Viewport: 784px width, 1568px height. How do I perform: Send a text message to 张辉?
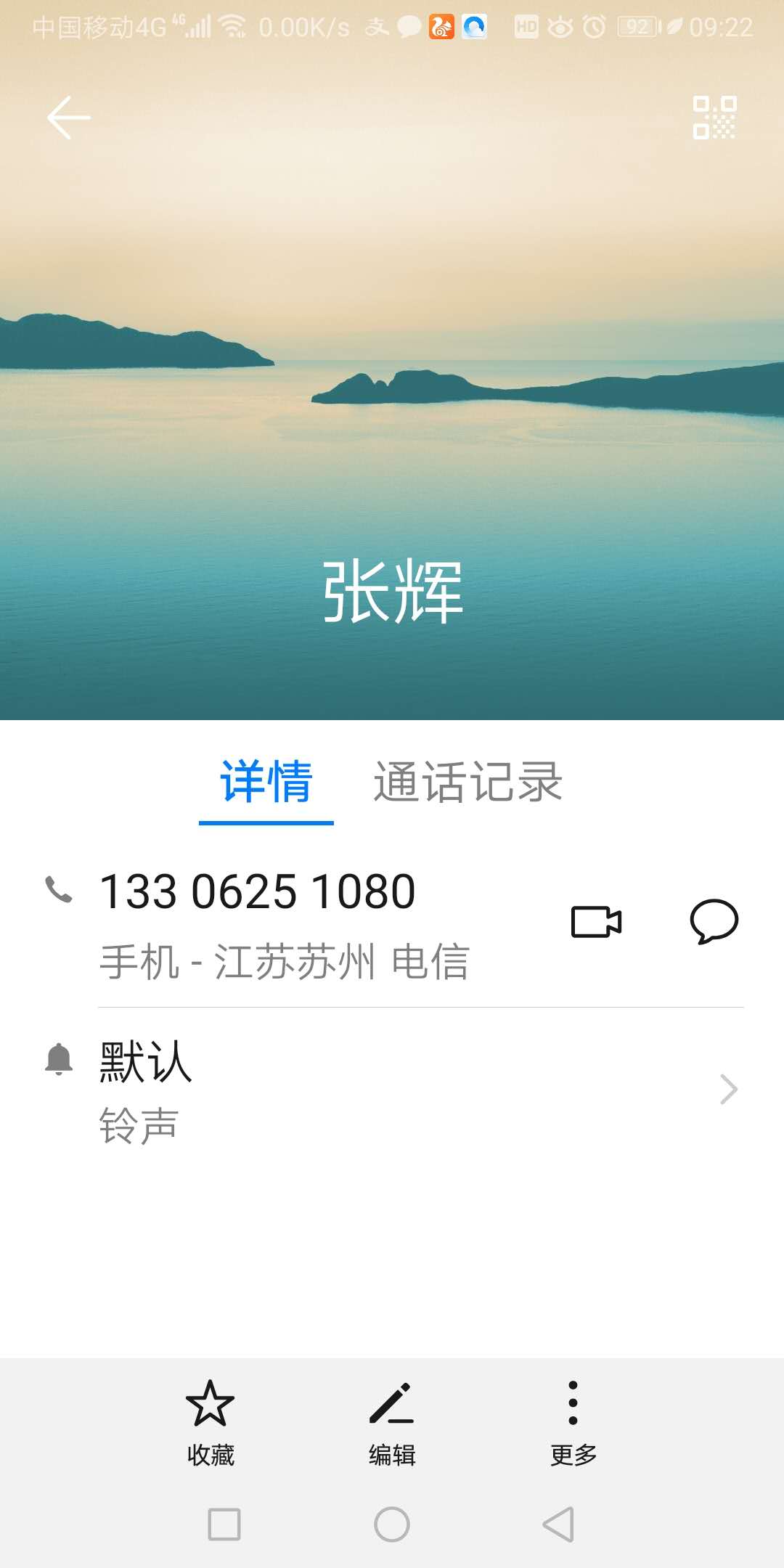pyautogui.click(x=714, y=922)
